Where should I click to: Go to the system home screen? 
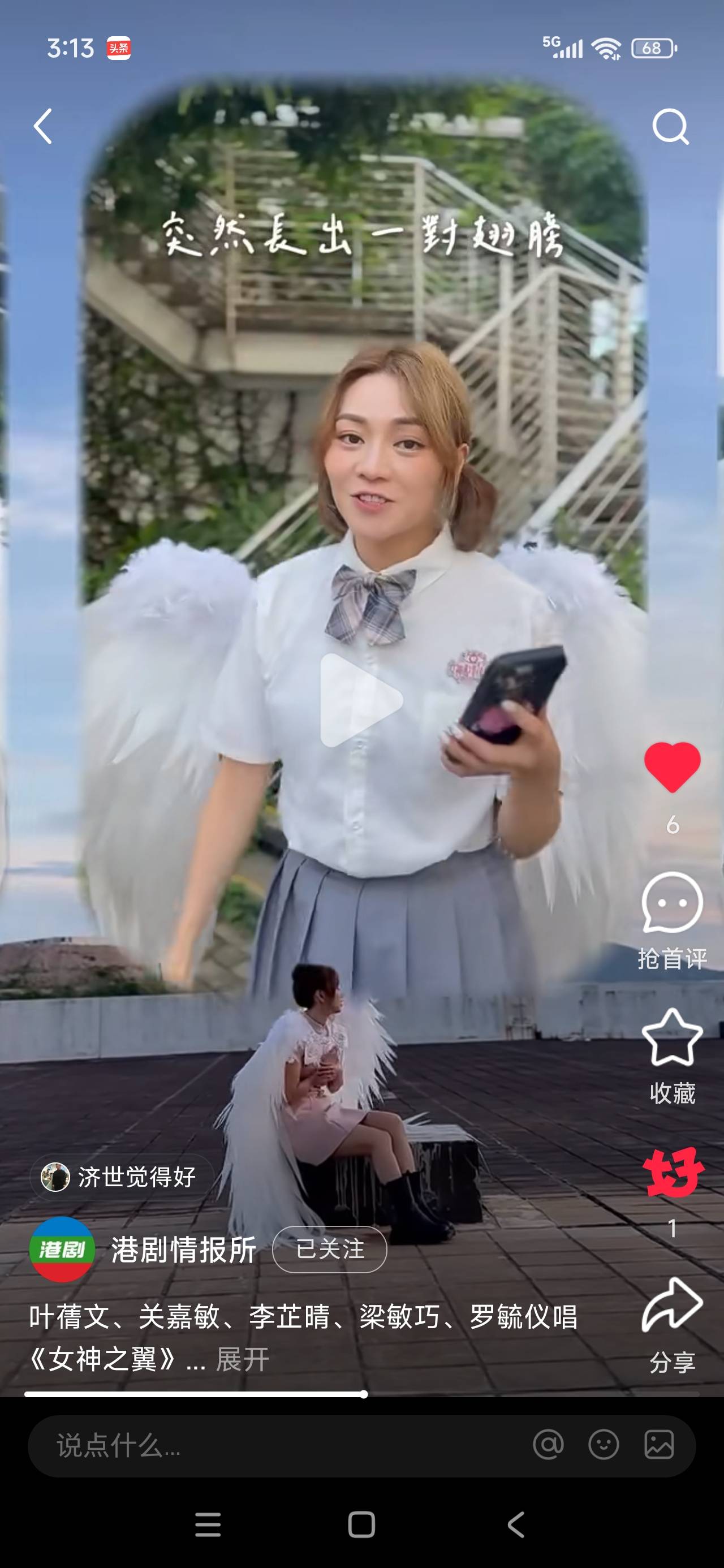coord(361,1525)
